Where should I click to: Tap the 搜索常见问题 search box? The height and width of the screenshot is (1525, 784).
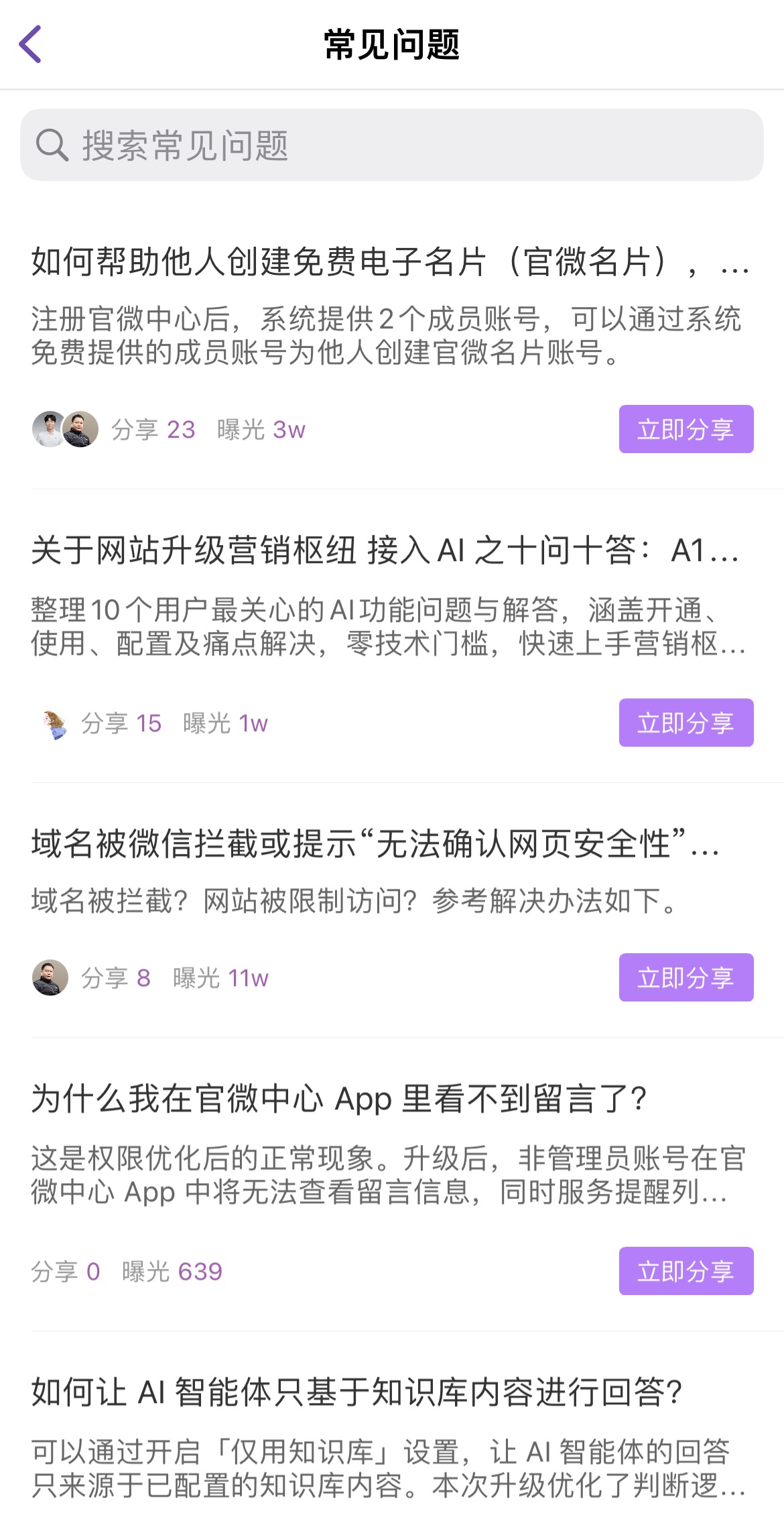point(391,145)
